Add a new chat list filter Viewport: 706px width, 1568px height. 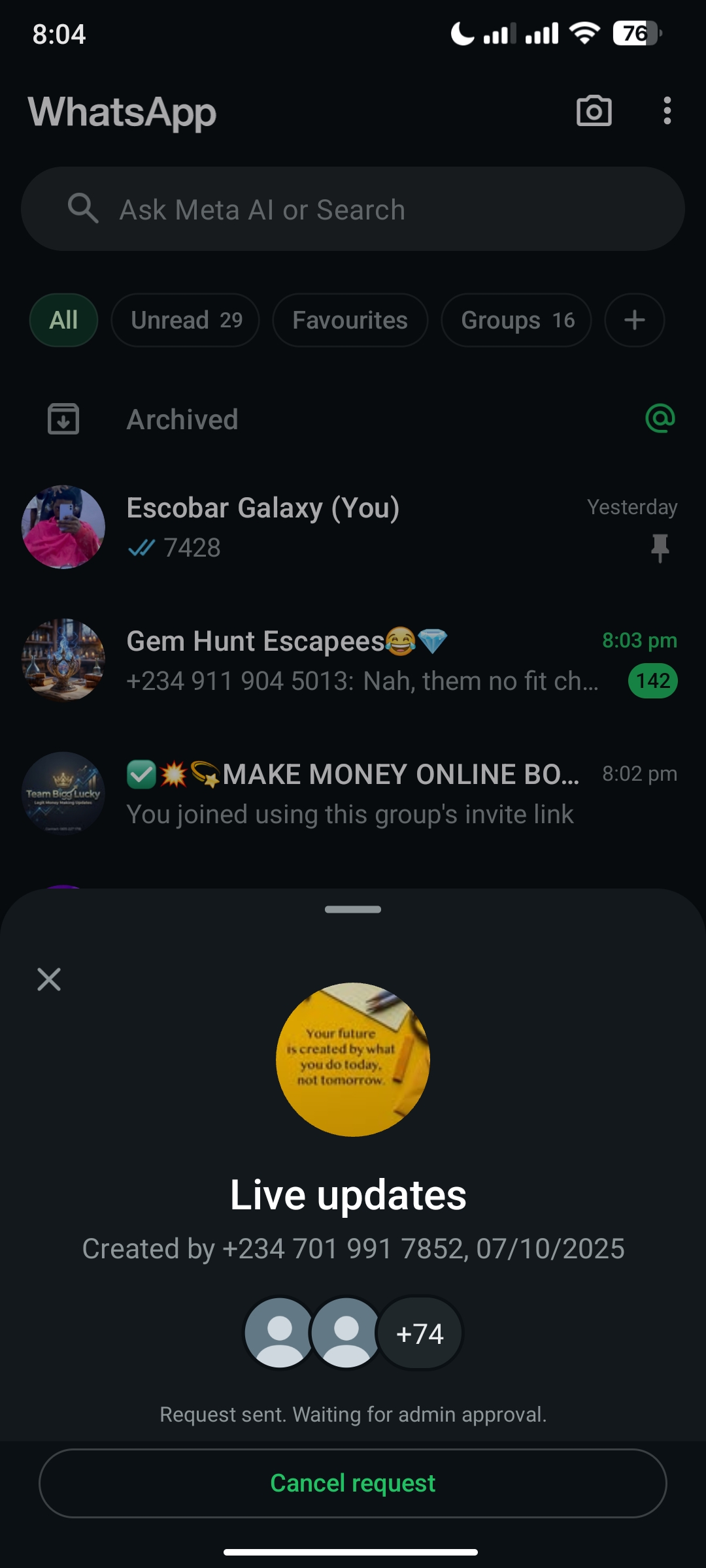[634, 320]
